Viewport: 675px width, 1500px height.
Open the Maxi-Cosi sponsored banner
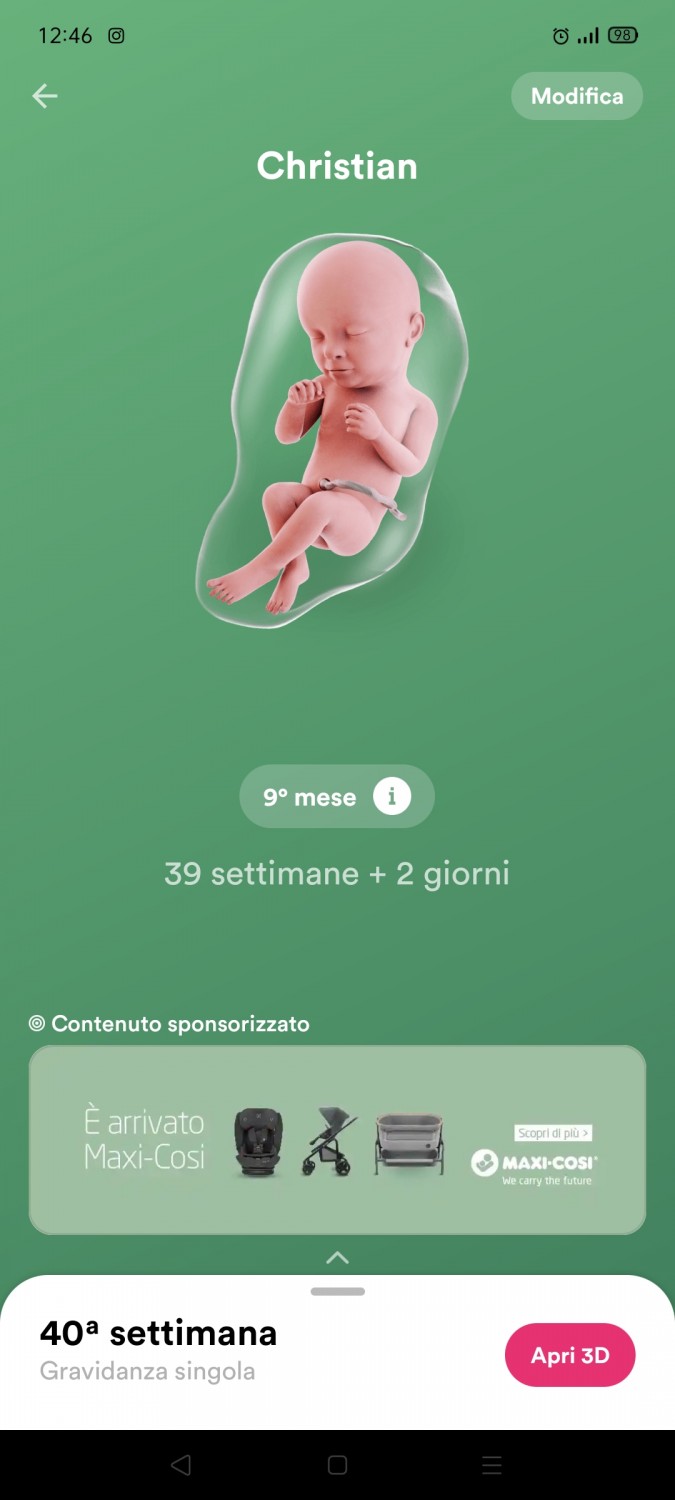point(337,1140)
